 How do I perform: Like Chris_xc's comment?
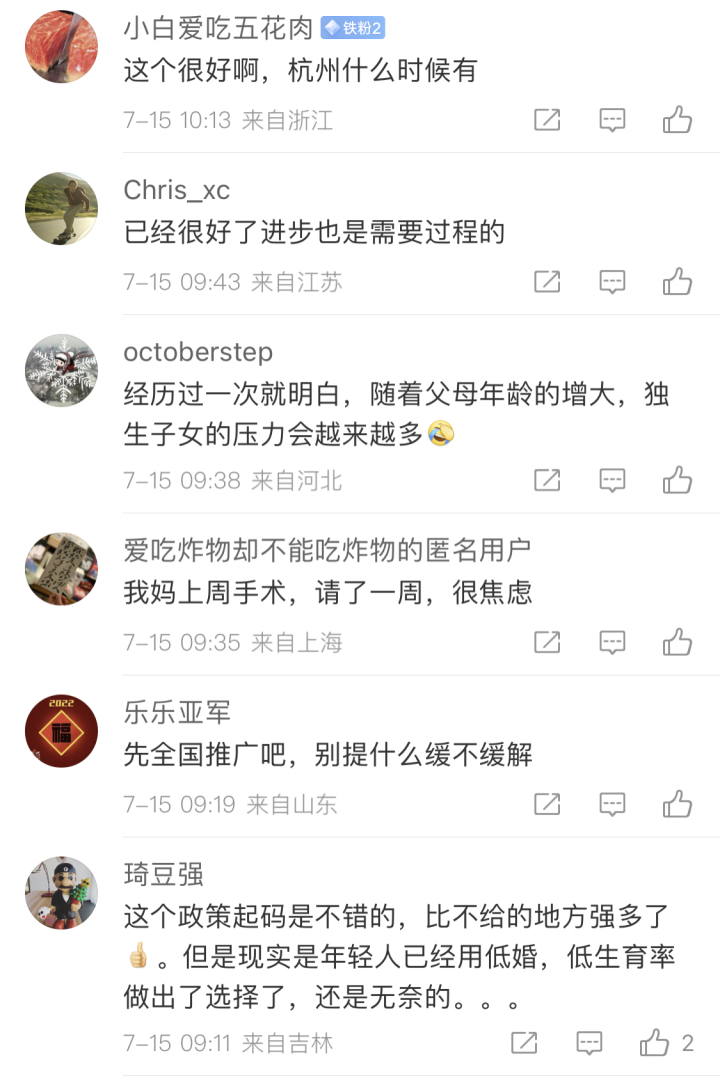point(677,281)
